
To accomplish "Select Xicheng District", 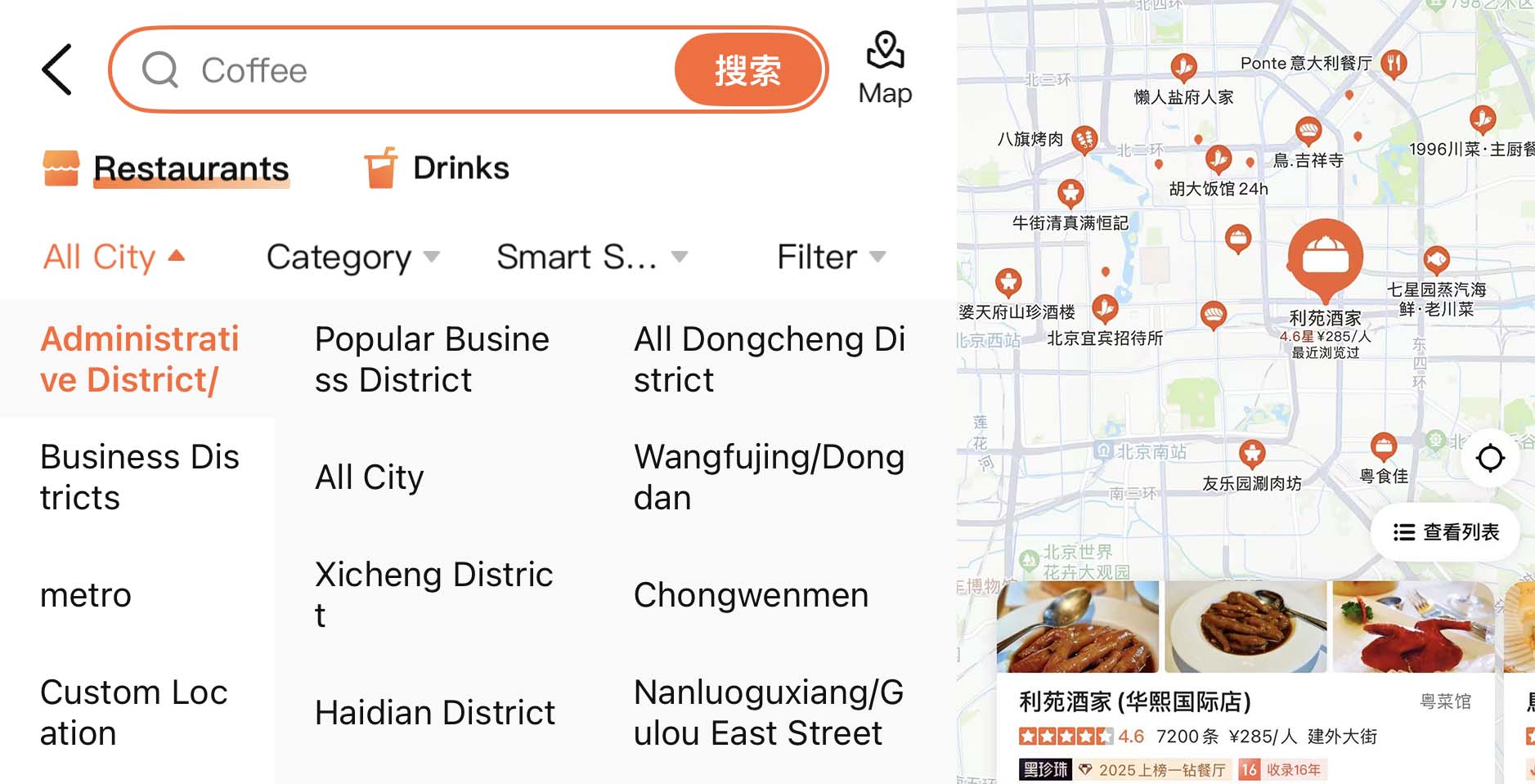I will point(433,594).
